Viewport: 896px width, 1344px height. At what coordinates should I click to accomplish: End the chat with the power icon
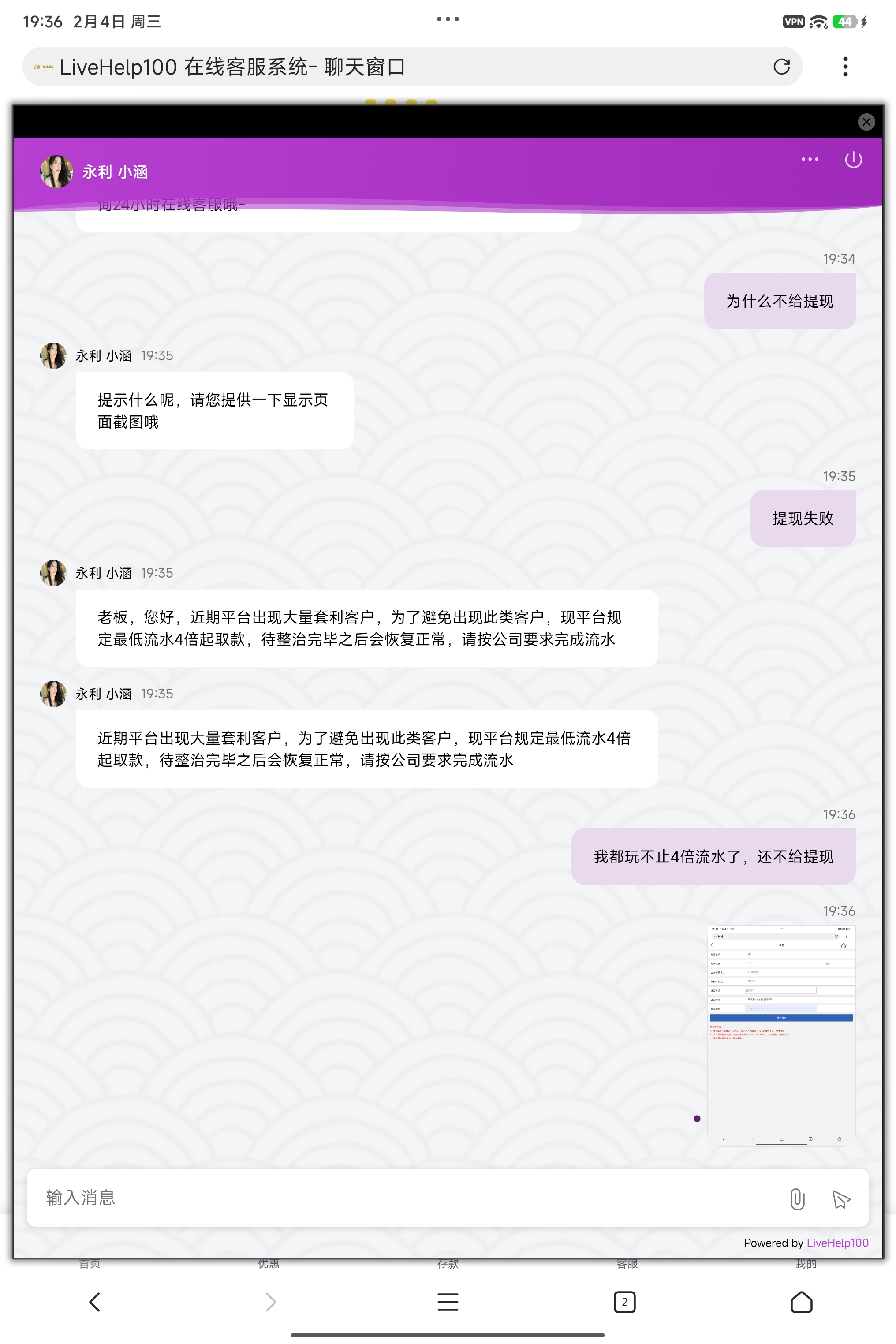[853, 160]
